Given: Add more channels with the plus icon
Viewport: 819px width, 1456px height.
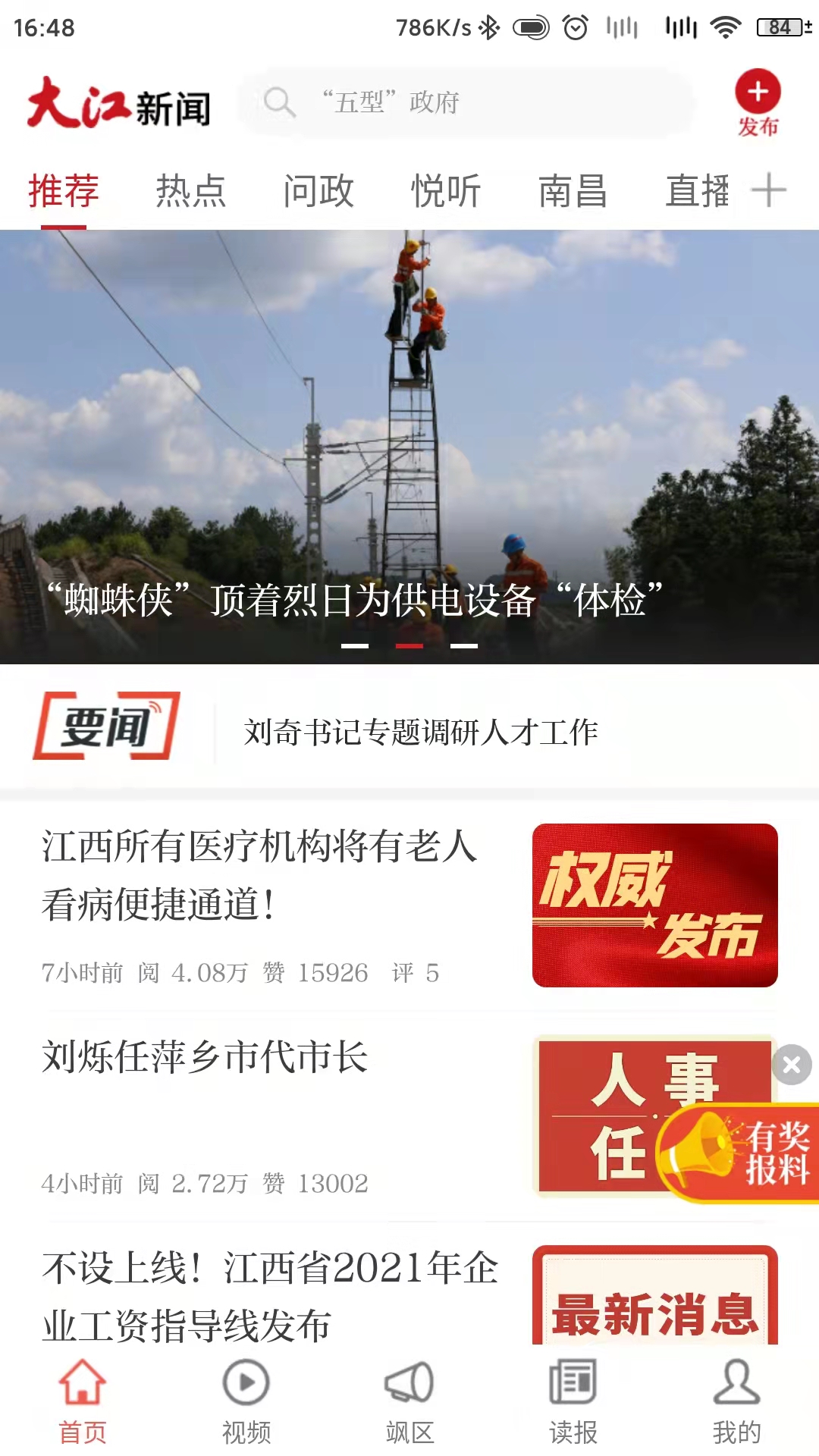Looking at the screenshot, I should 769,190.
